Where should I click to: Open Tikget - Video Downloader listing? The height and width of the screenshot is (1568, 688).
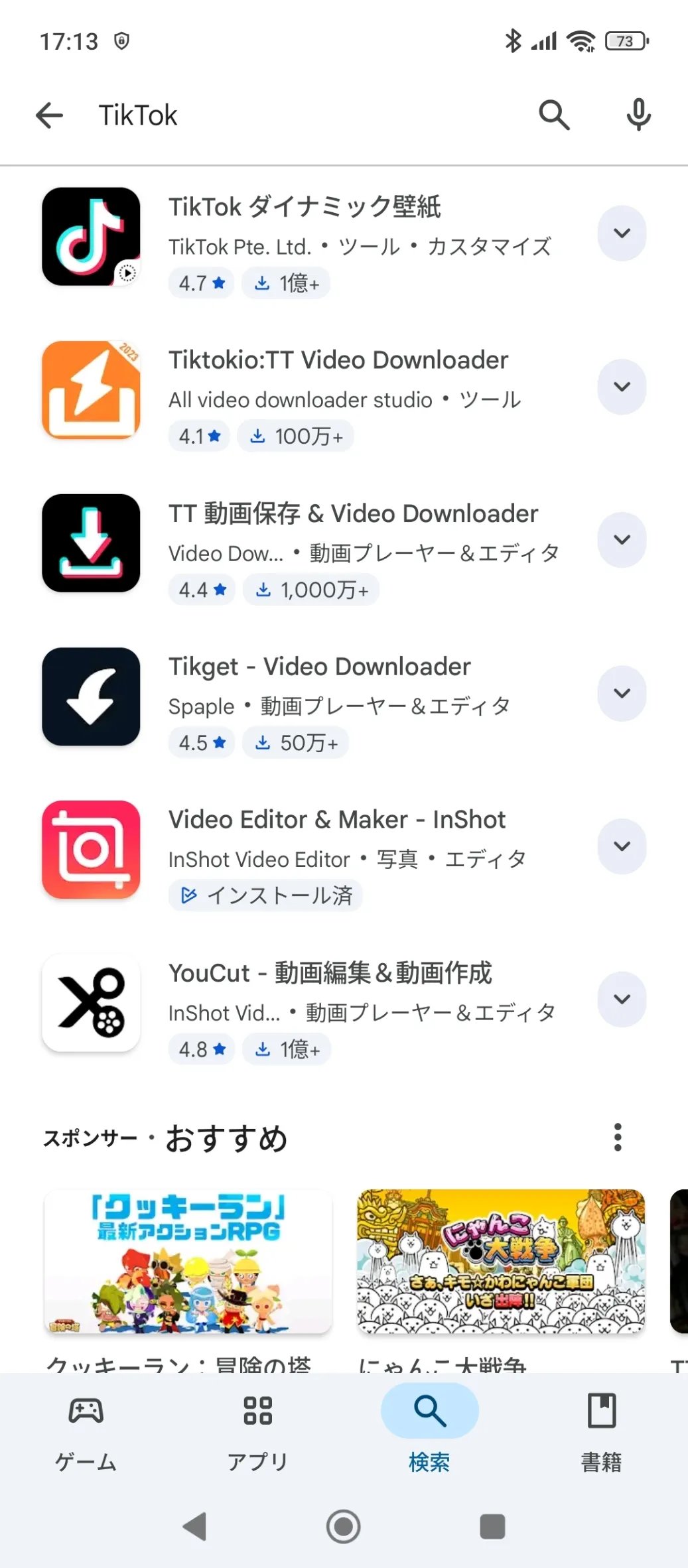(x=320, y=667)
